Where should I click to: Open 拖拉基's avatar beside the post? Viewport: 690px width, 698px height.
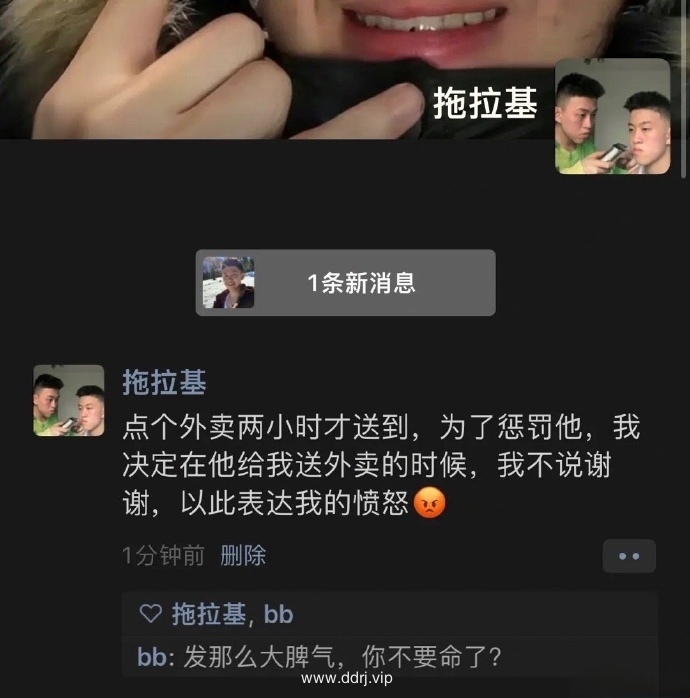[69, 400]
